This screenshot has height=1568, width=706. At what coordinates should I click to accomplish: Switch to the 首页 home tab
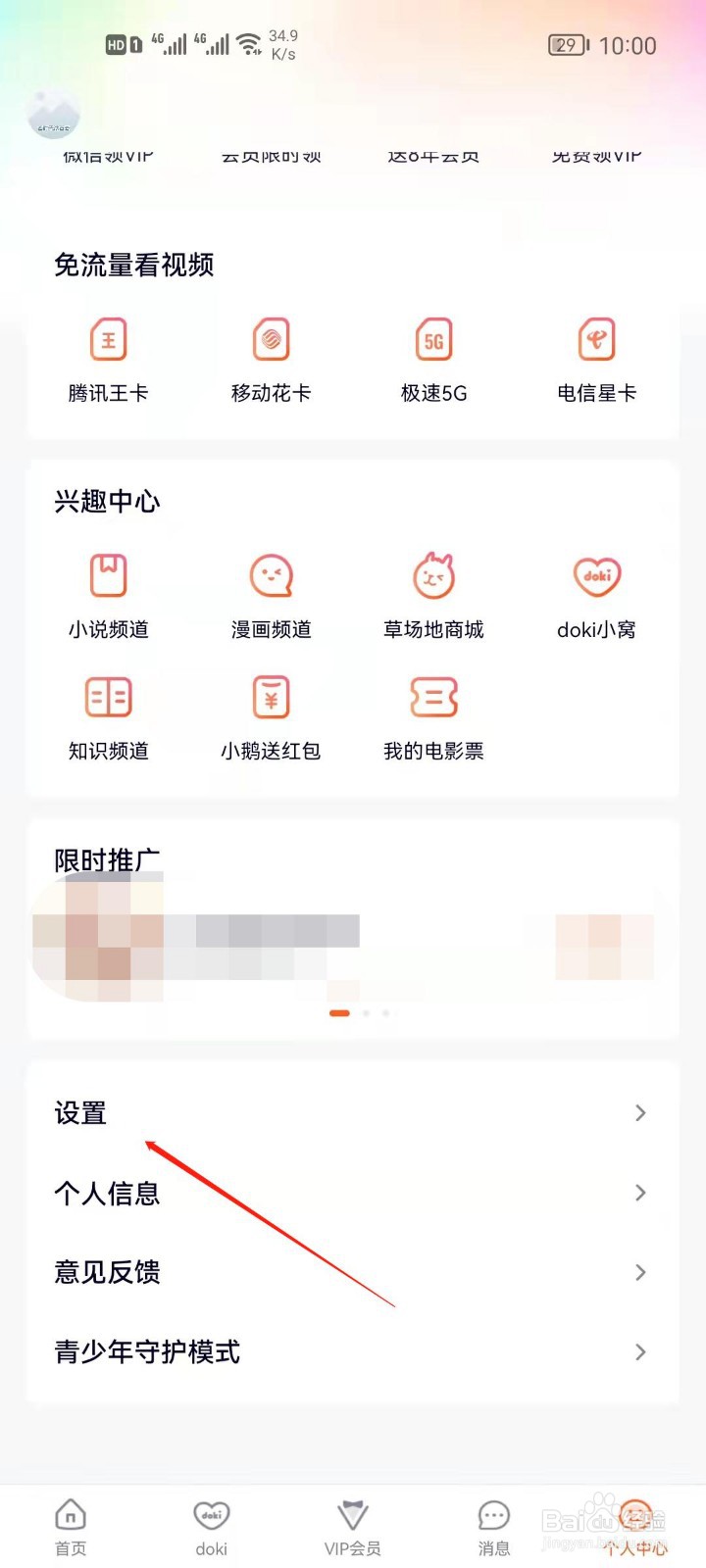[69, 1524]
